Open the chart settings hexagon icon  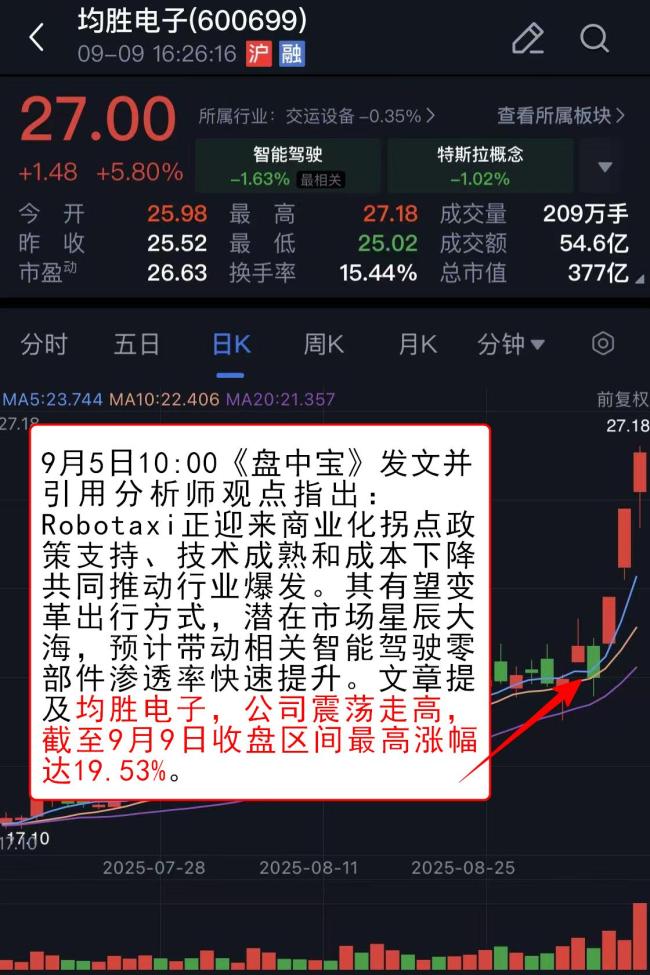603,344
